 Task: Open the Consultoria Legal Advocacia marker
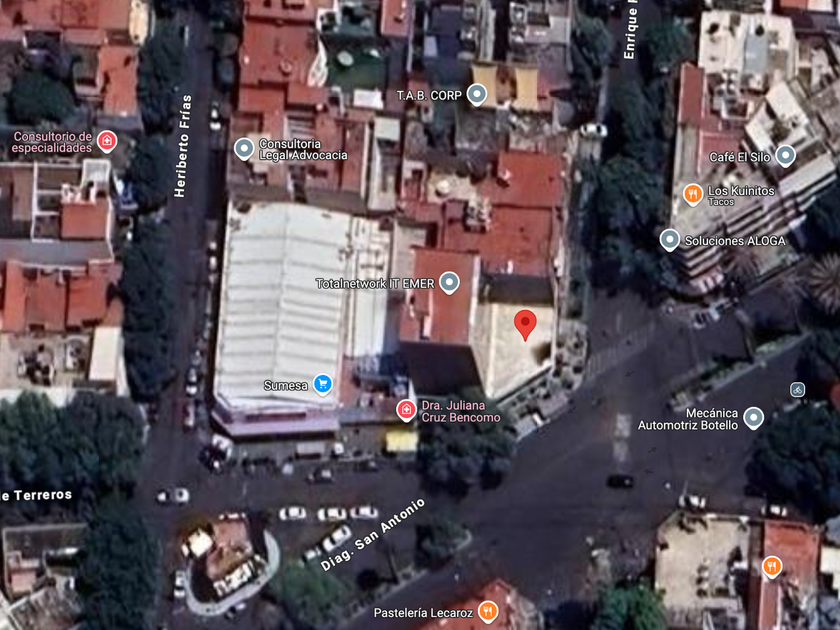point(244,149)
